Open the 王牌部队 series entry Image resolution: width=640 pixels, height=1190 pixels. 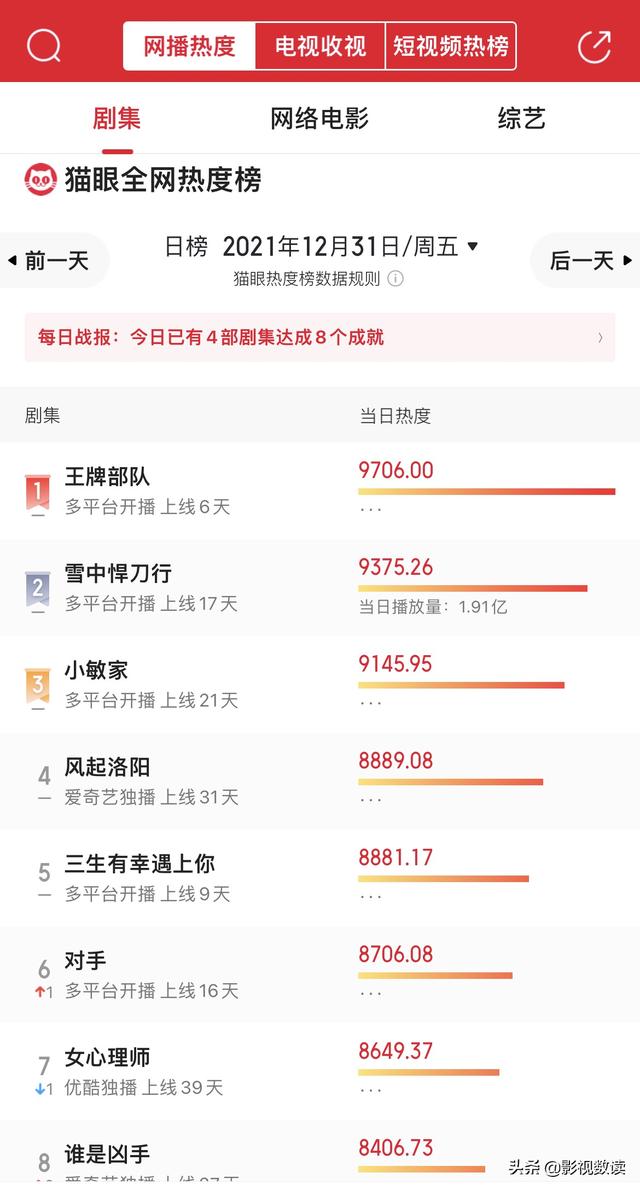[320, 491]
